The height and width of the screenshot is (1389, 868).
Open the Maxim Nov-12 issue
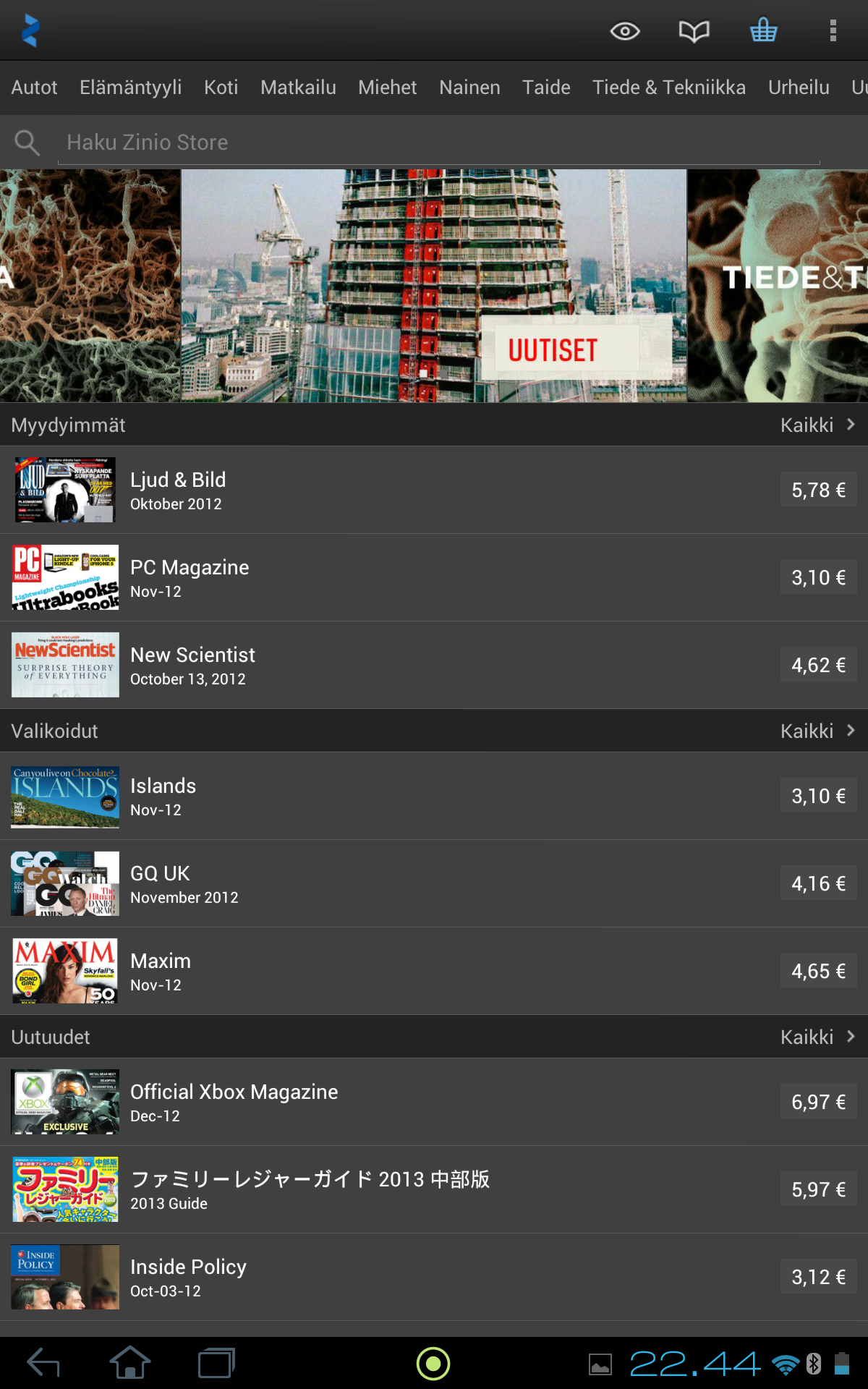point(434,971)
